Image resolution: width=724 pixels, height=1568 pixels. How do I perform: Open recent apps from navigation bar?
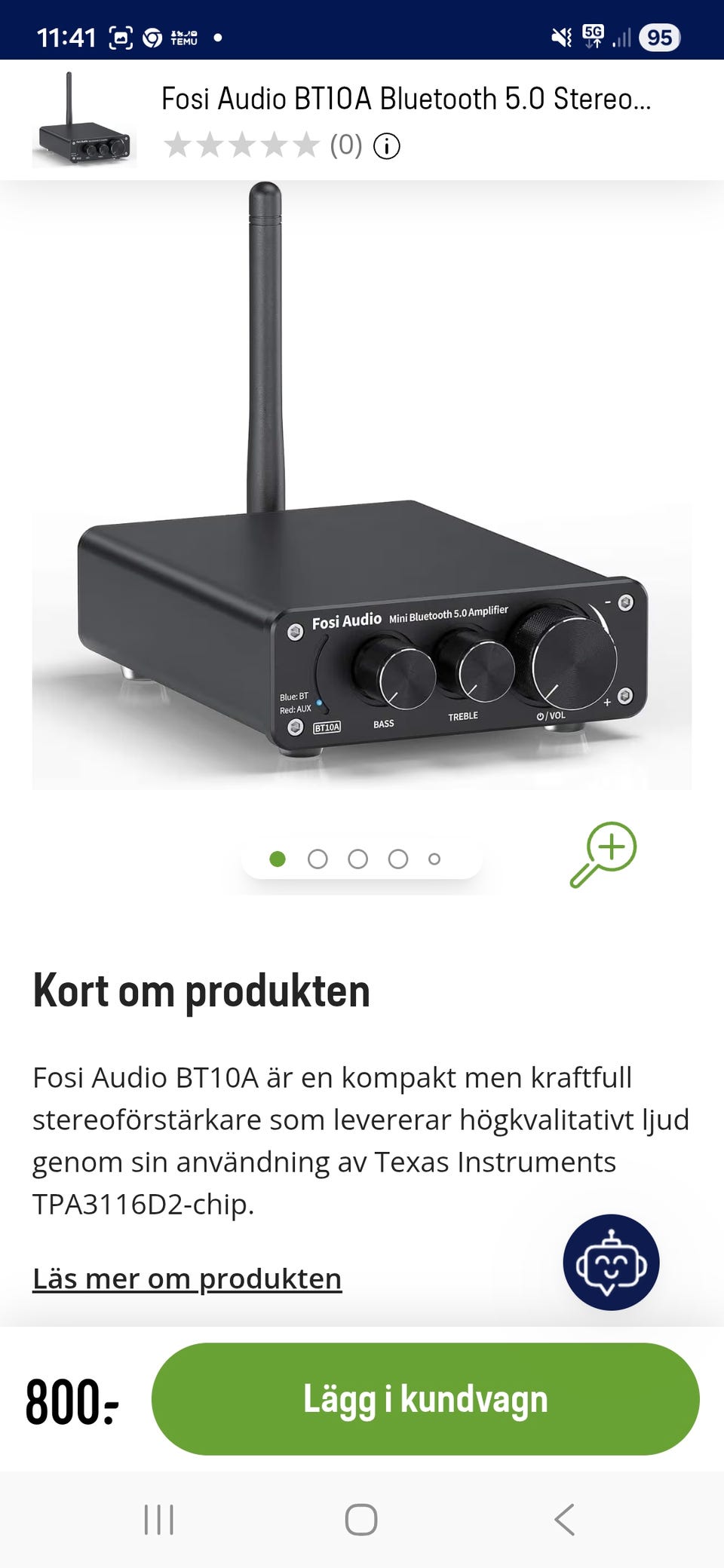coord(159,1519)
